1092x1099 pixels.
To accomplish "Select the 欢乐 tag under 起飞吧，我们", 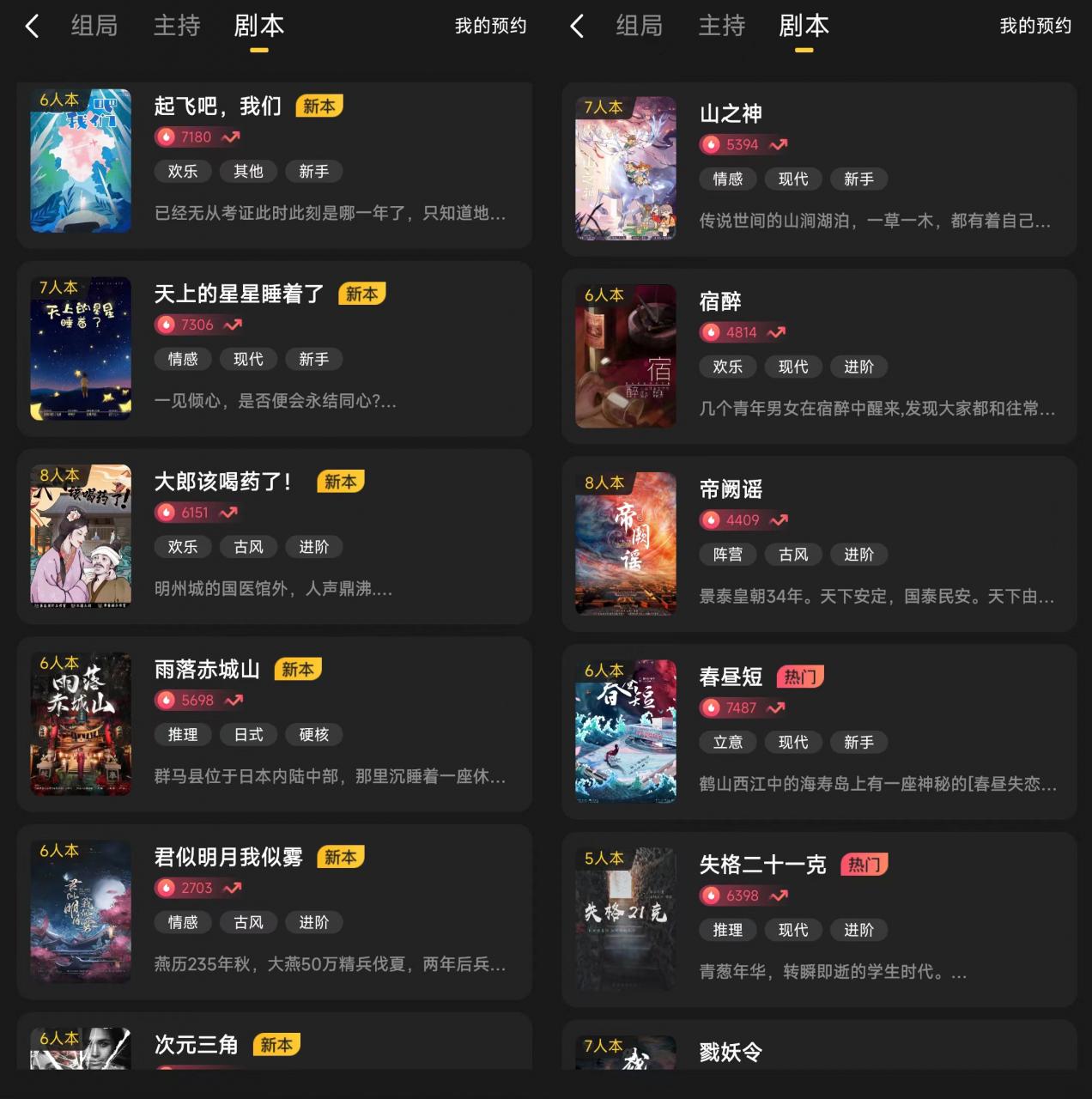I will 182,171.
